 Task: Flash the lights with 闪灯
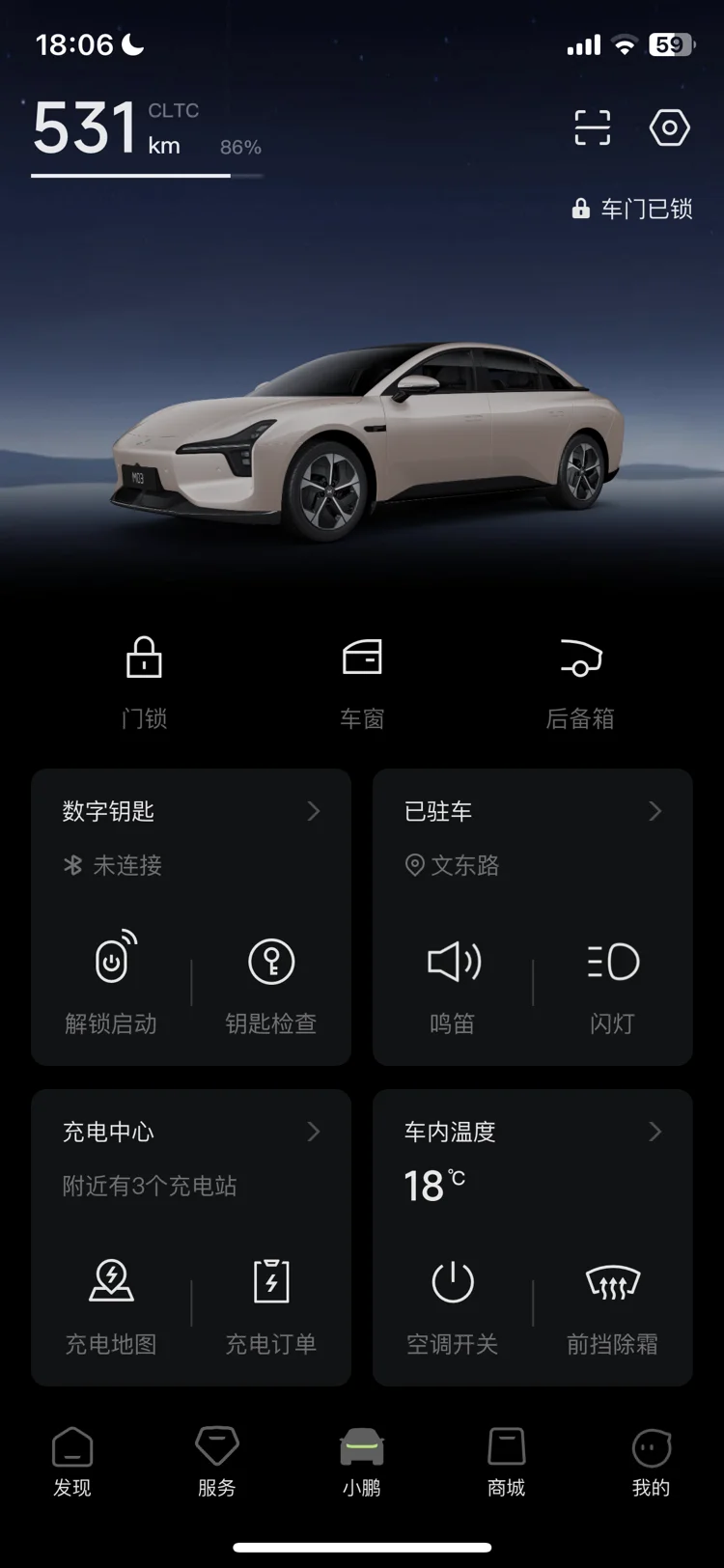(x=613, y=982)
